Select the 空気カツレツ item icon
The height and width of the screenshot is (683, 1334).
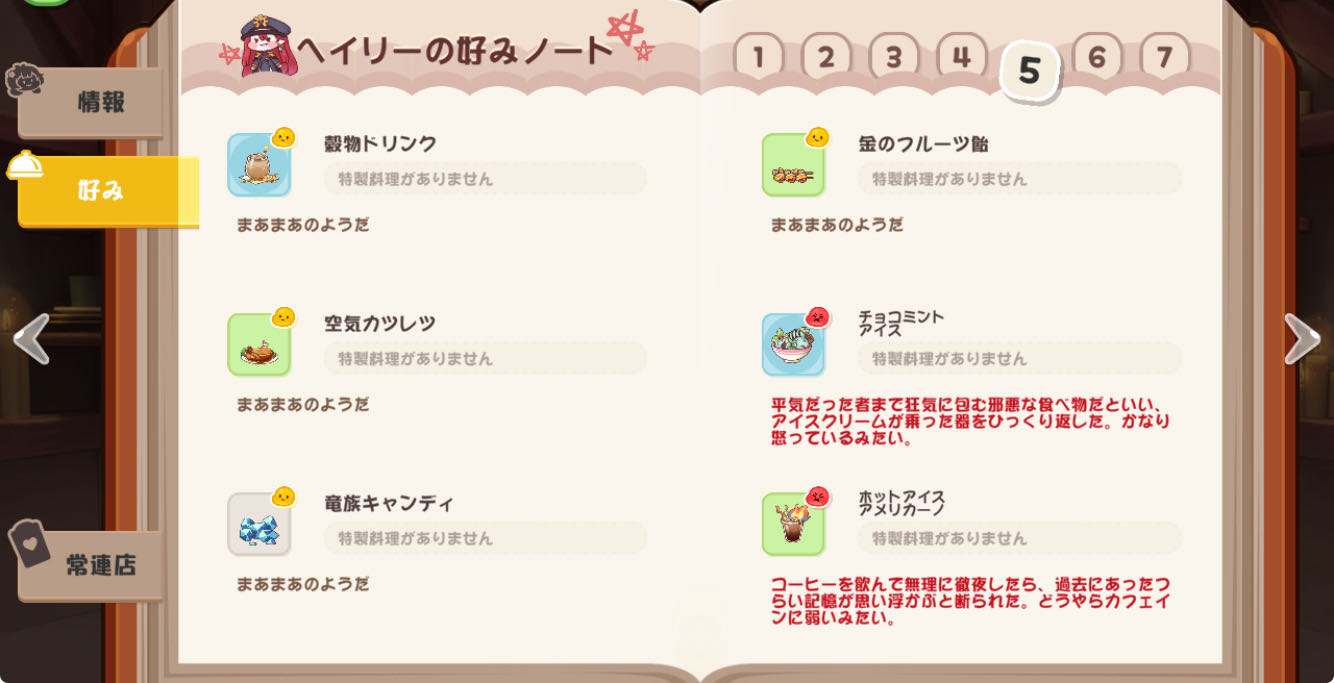pyautogui.click(x=259, y=345)
